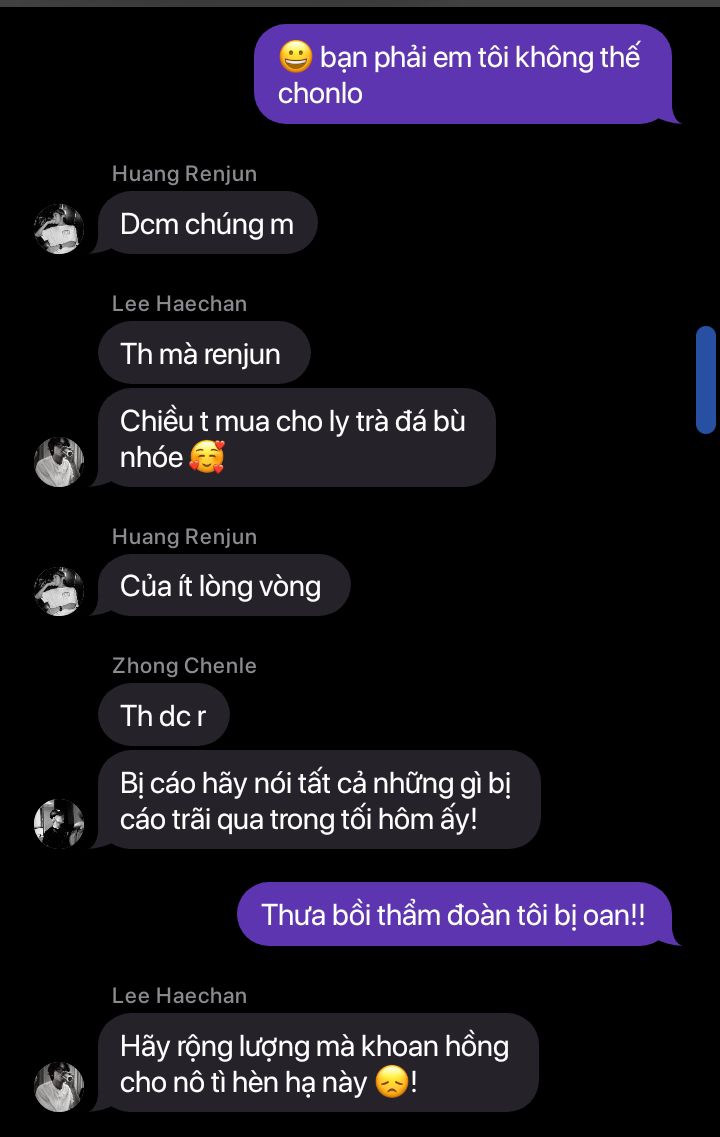View Zhong Chenle's profile picture
Screen dimensions: 720x1137
pos(59,824)
